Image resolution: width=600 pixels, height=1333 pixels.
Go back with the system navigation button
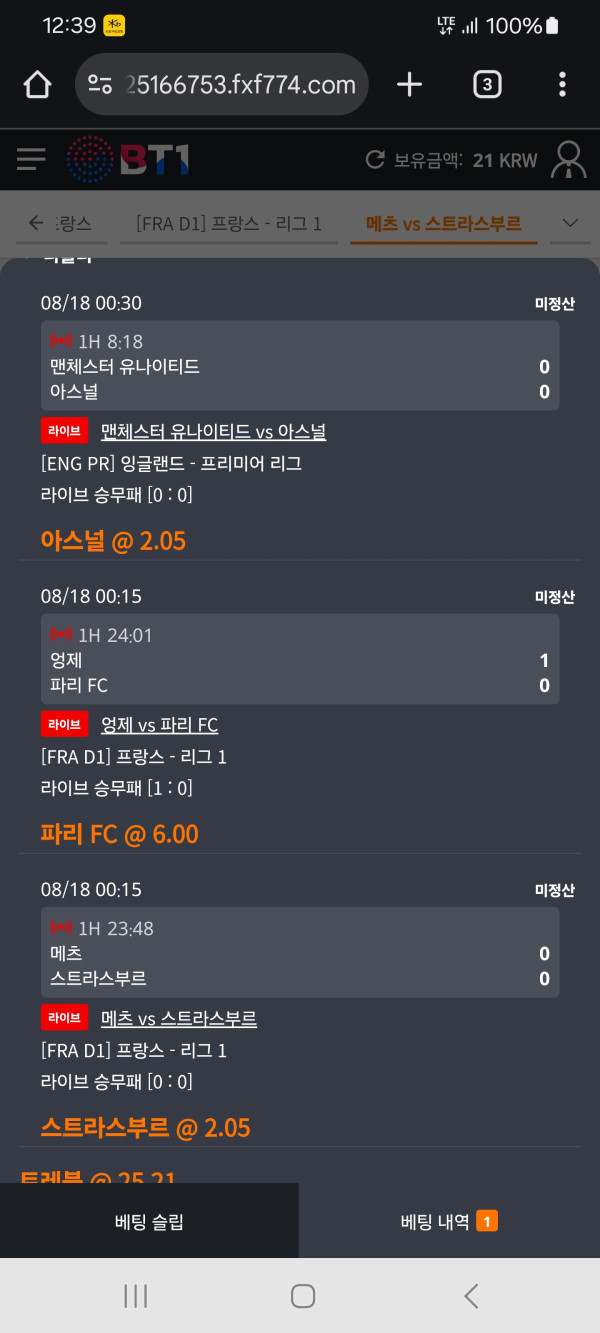[471, 1296]
